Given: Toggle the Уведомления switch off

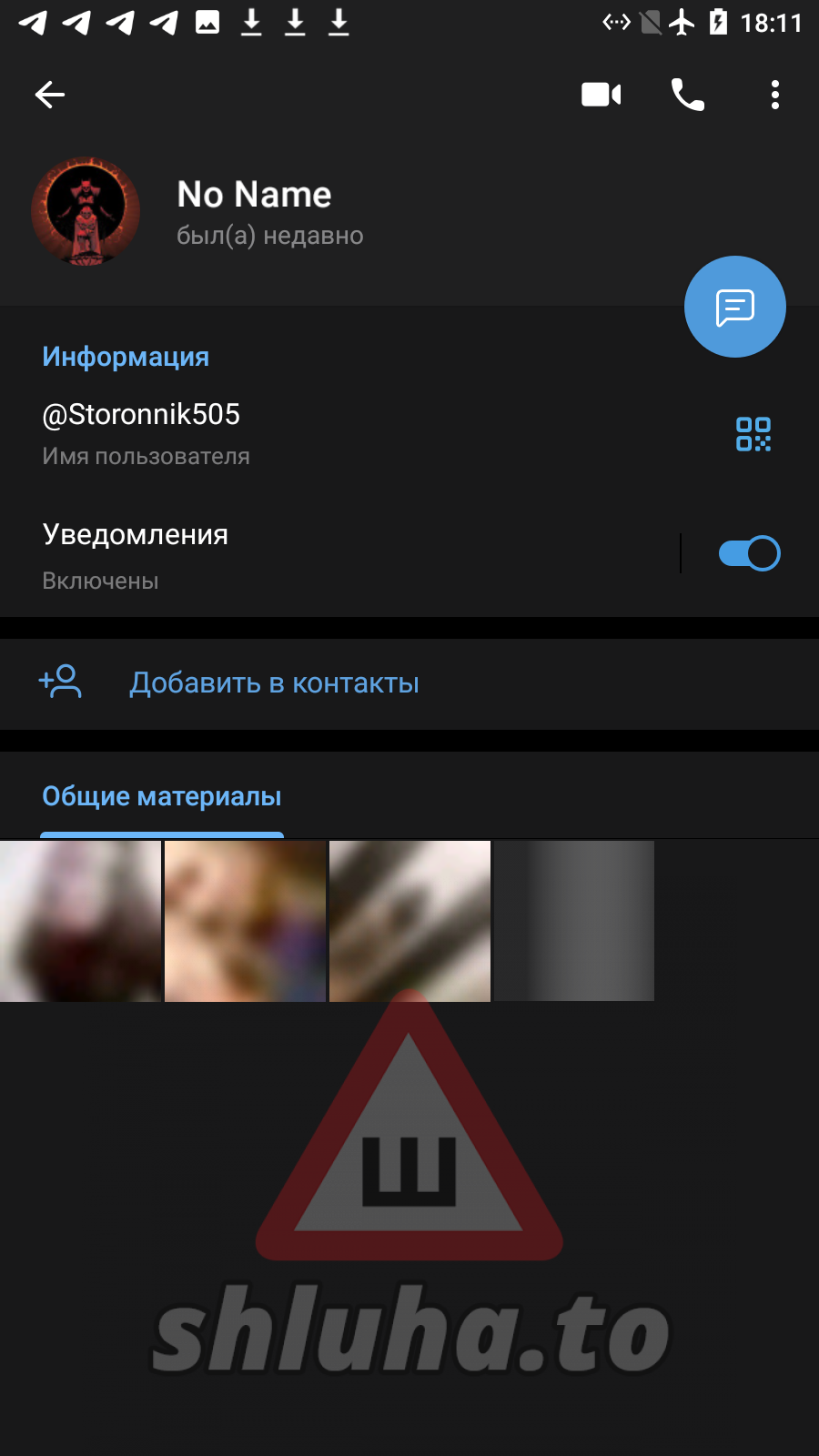Looking at the screenshot, I should [749, 553].
